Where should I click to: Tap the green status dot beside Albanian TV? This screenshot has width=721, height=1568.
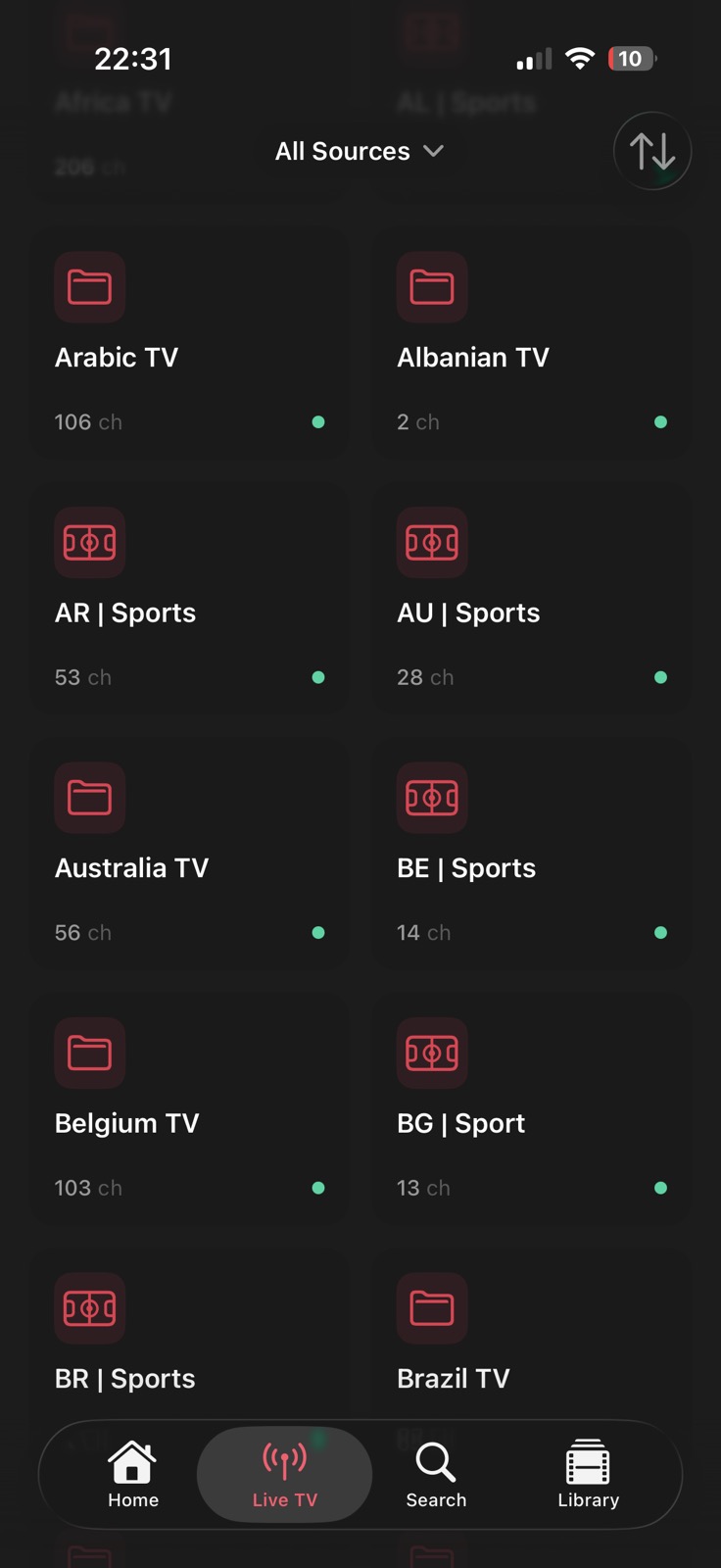tap(661, 421)
